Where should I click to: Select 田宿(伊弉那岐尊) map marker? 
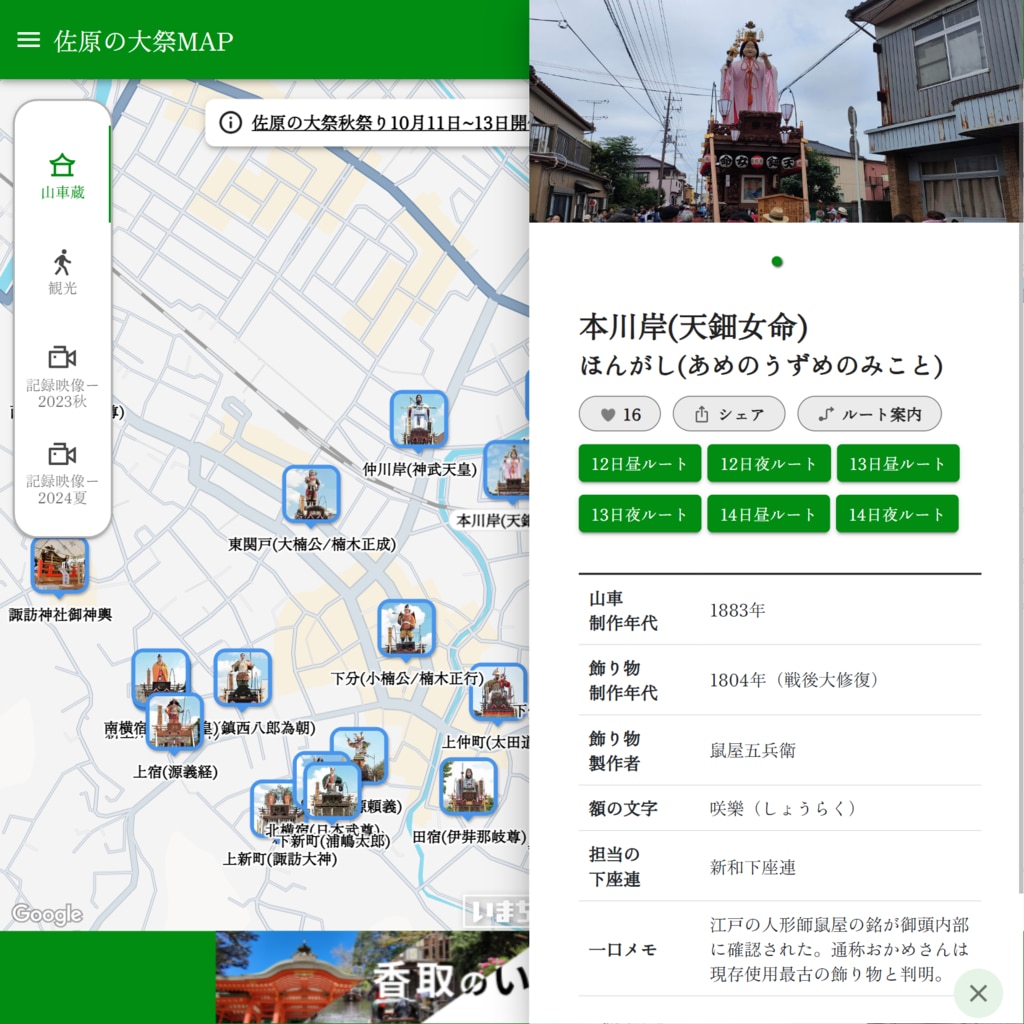pyautogui.click(x=468, y=786)
